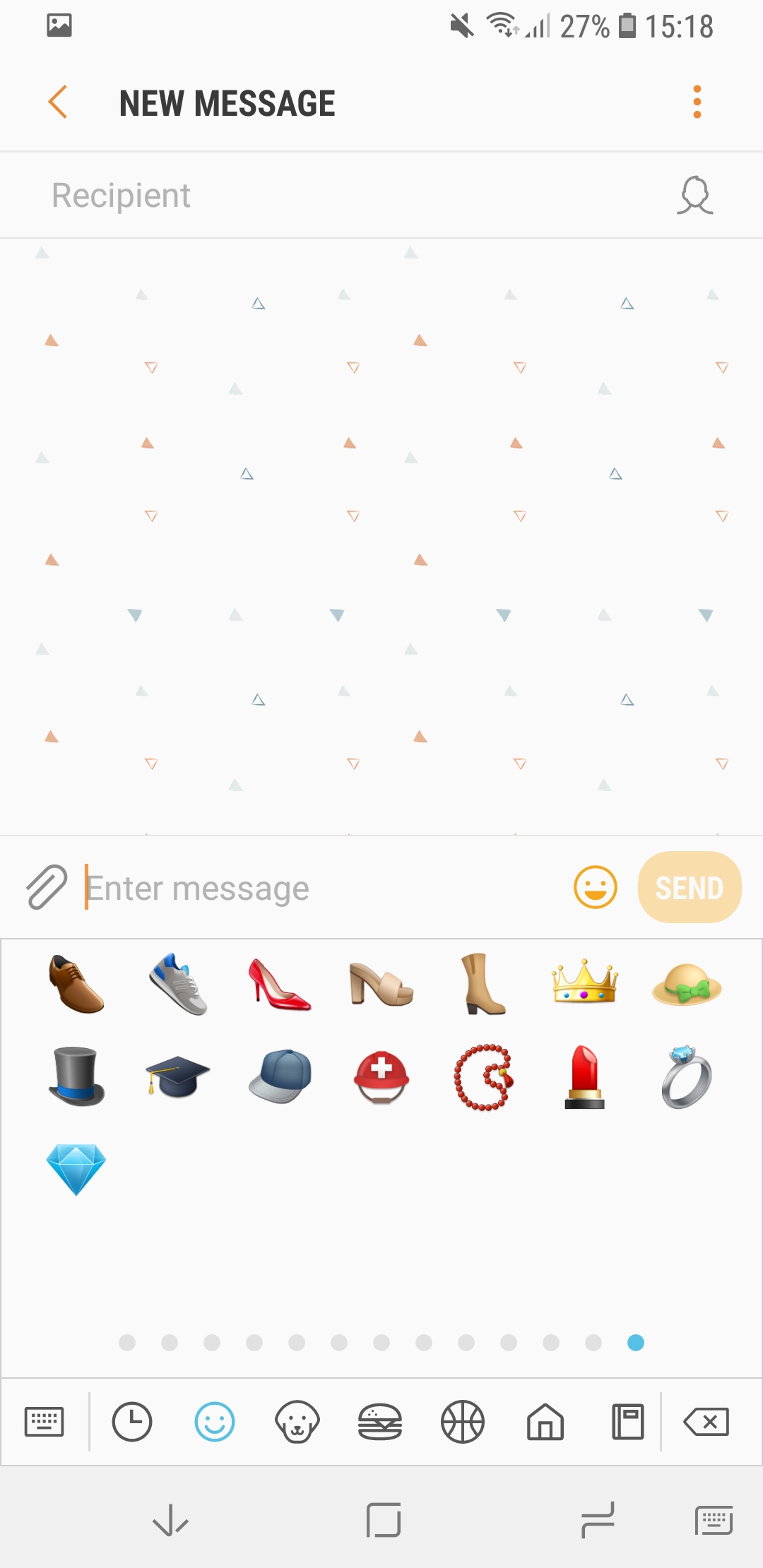This screenshot has height=1568, width=763.
Task: Insert the red high-heel emoji
Action: click(x=279, y=985)
